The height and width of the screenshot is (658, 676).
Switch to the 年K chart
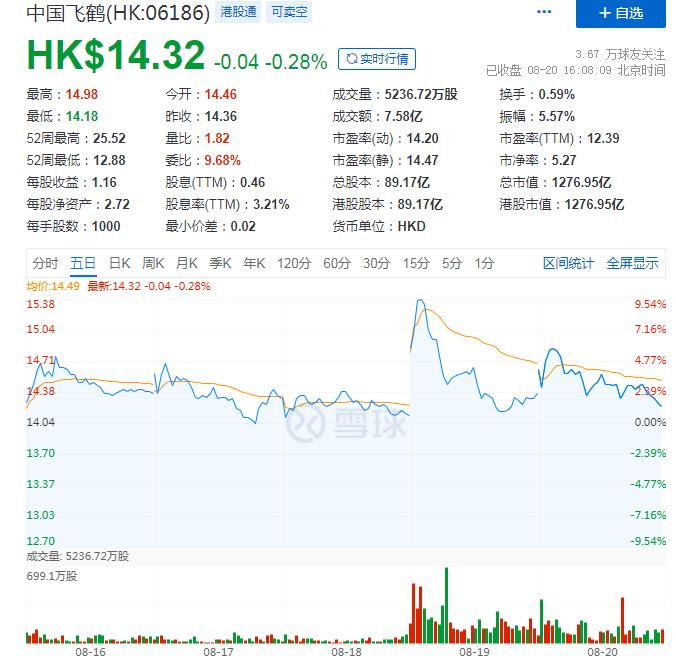(254, 263)
